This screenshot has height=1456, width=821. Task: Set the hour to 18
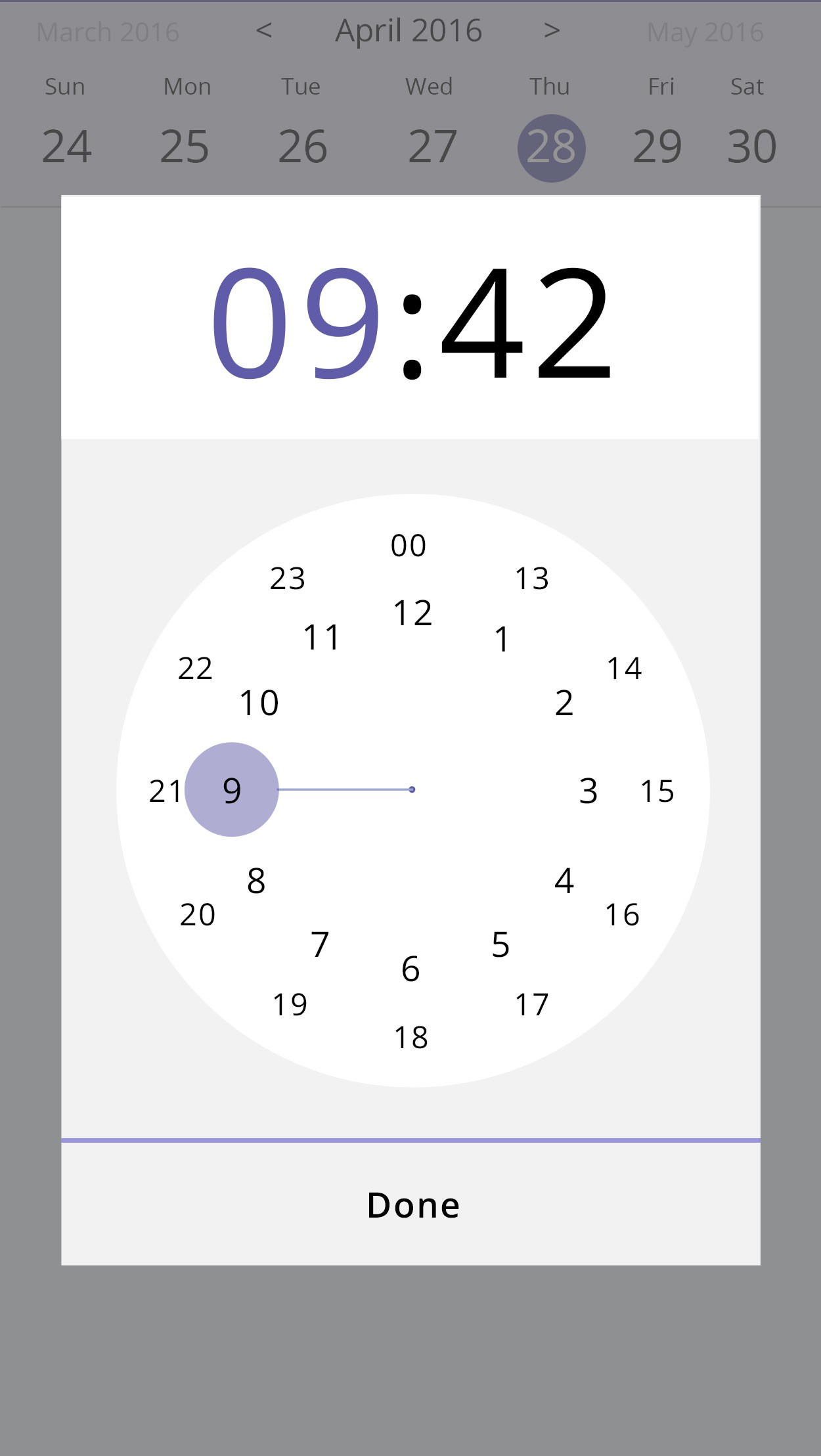411,1038
